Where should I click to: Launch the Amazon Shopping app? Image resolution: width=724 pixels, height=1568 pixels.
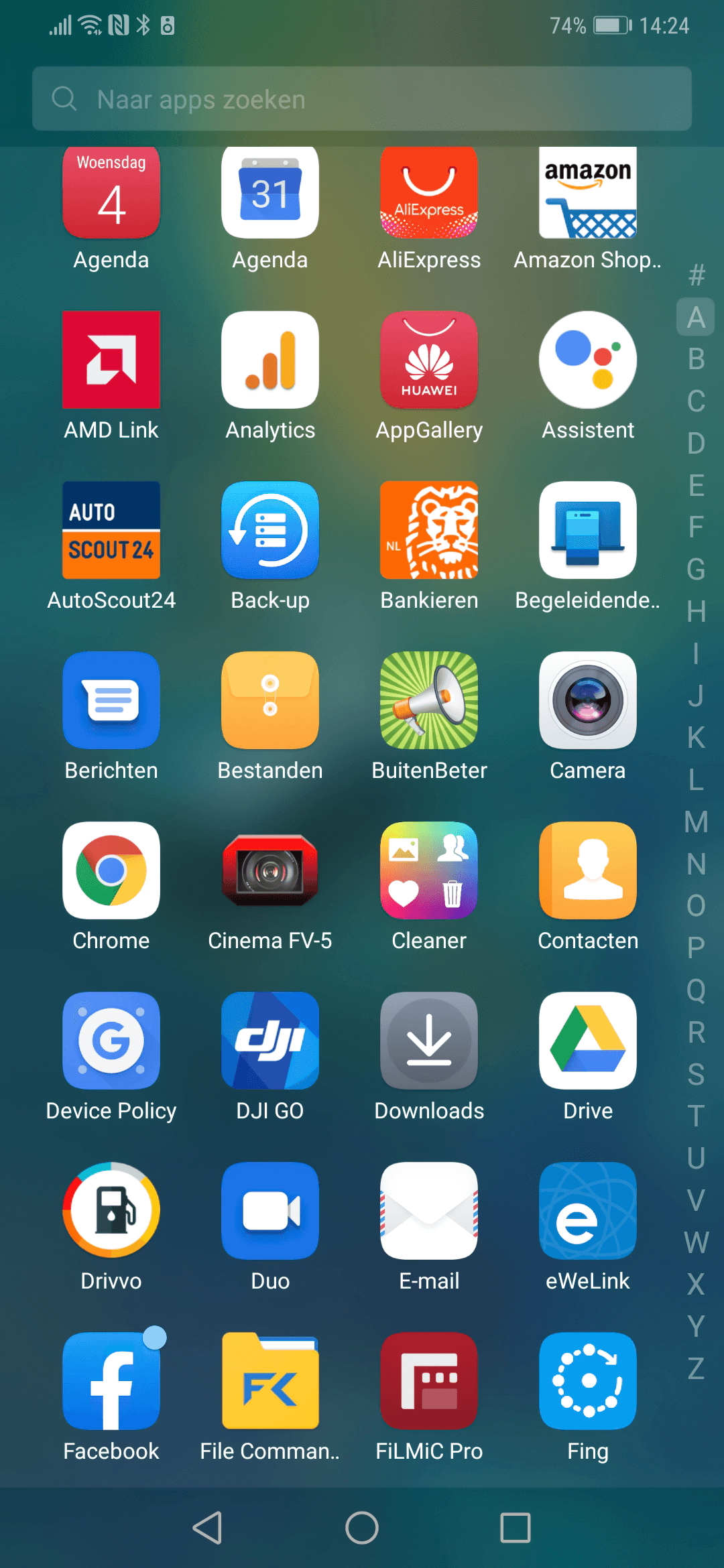[x=587, y=192]
